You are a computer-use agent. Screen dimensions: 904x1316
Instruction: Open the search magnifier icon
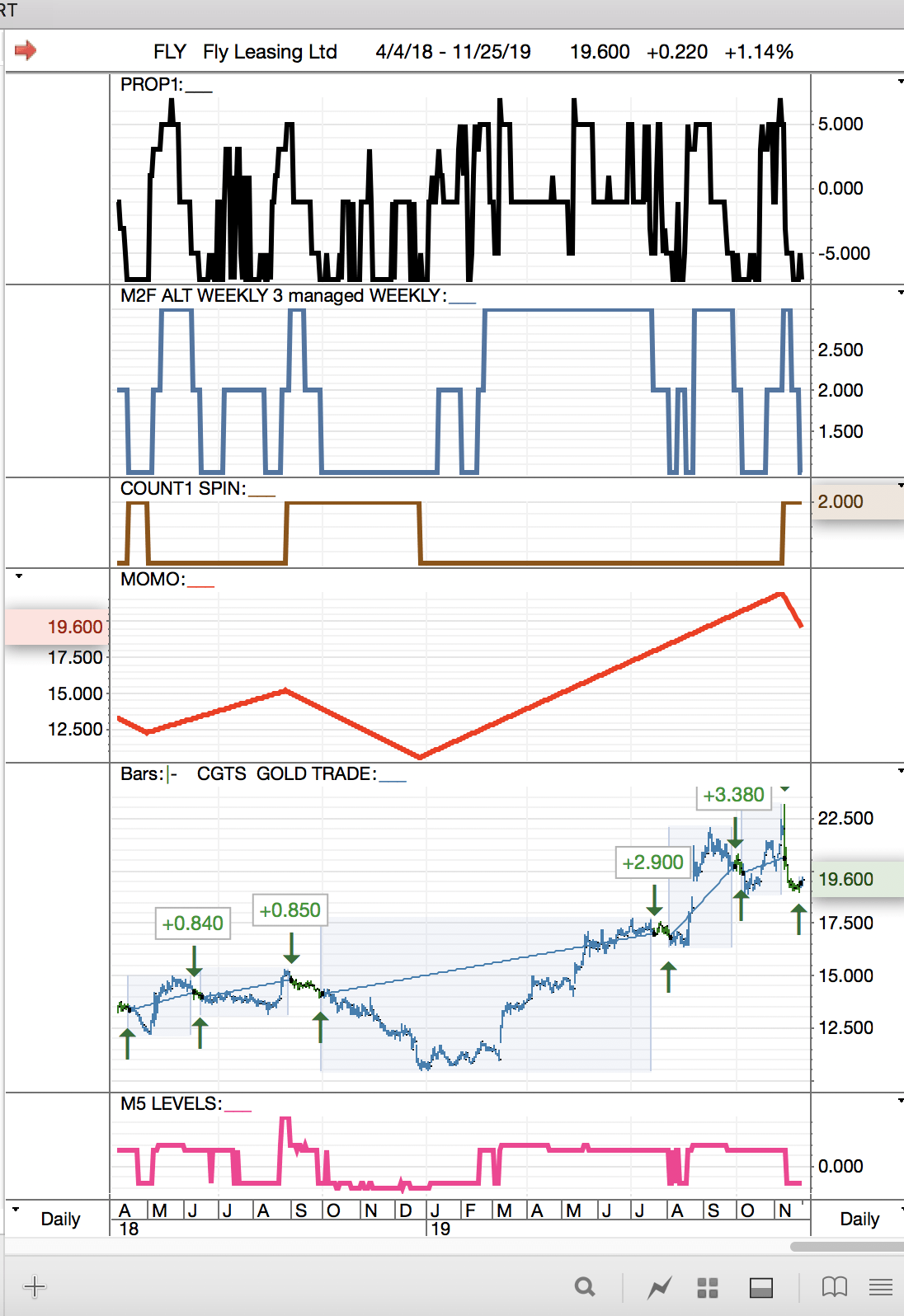pyautogui.click(x=585, y=1286)
